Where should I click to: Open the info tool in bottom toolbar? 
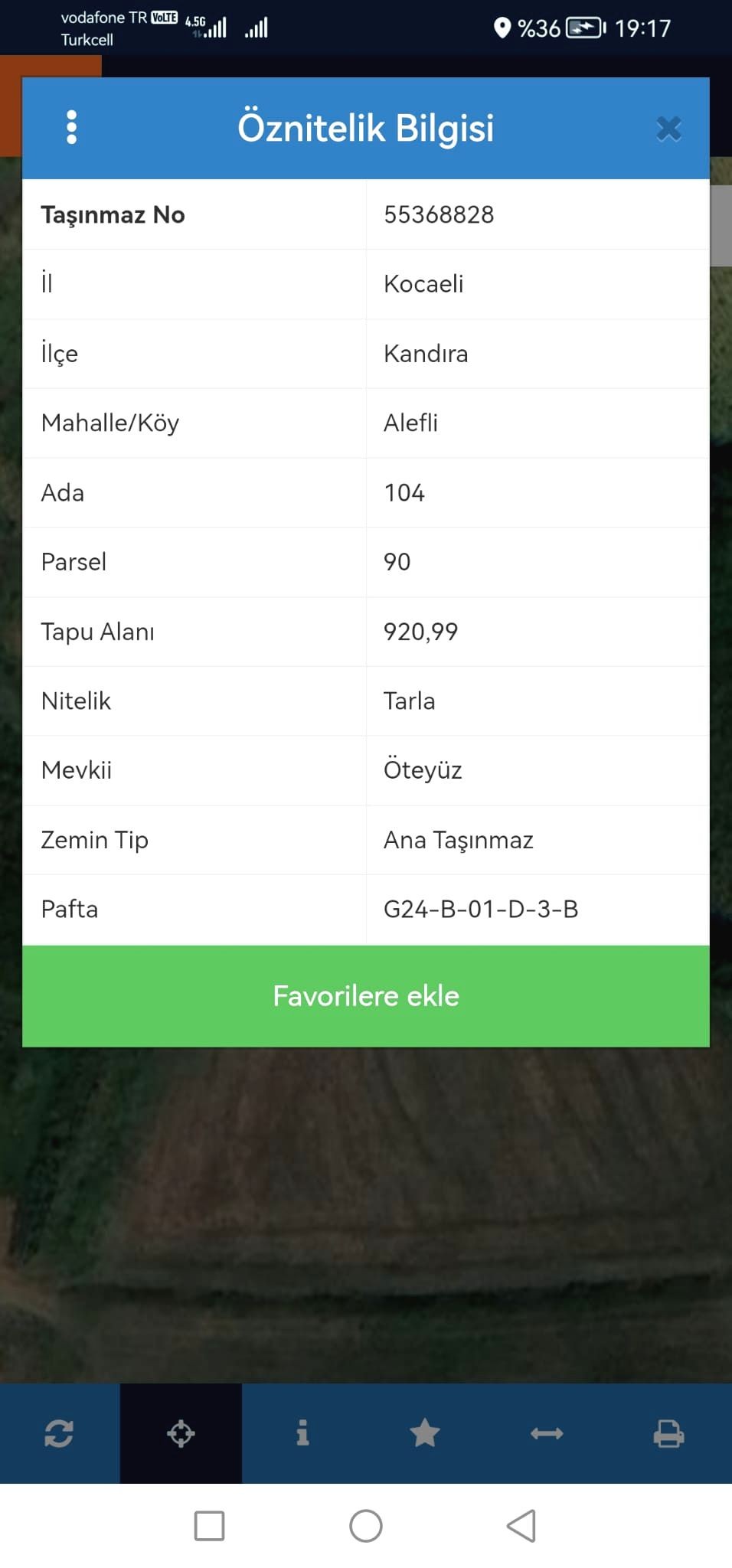coord(302,1432)
